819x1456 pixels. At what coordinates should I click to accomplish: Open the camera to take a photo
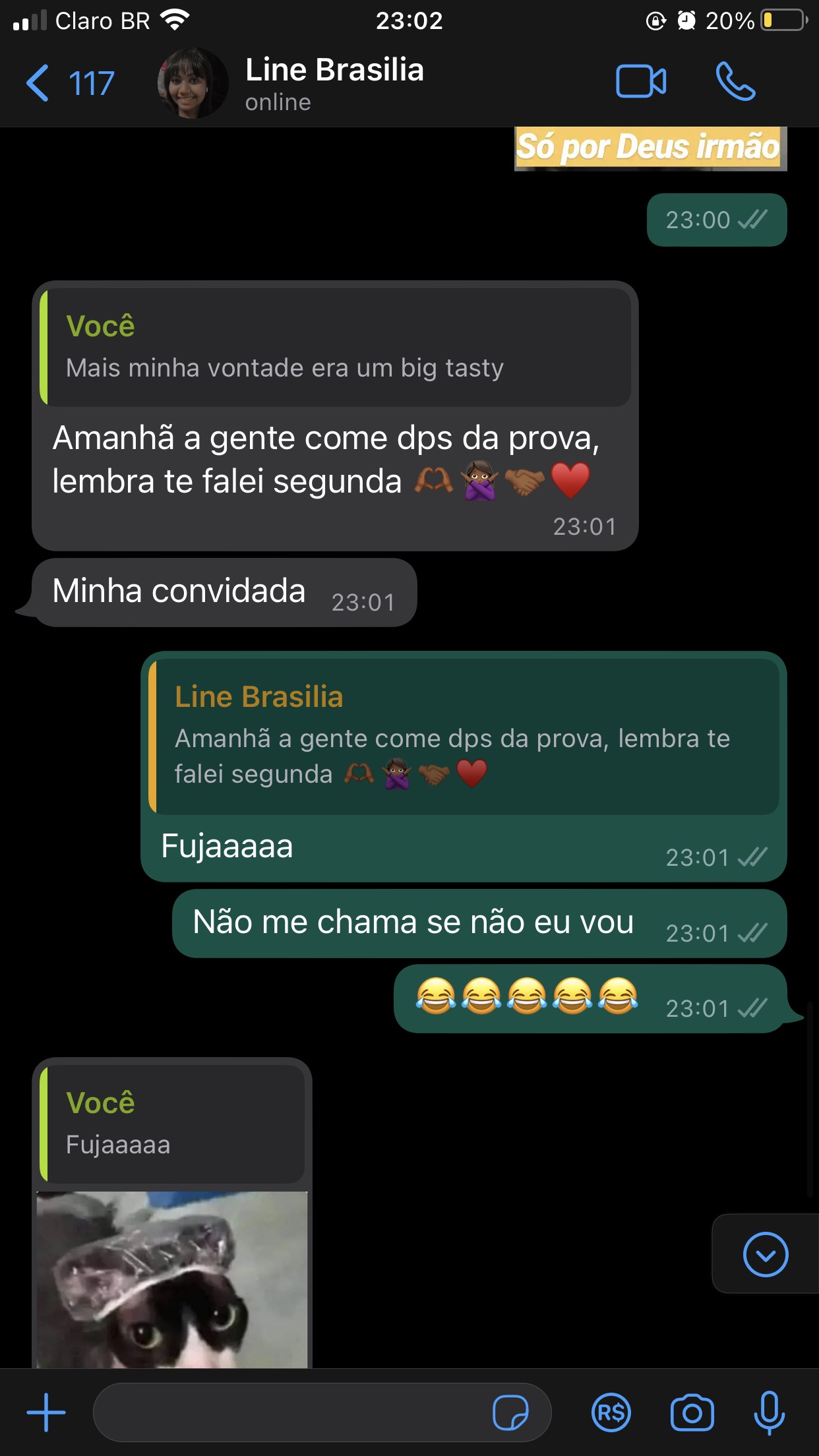(x=692, y=1412)
